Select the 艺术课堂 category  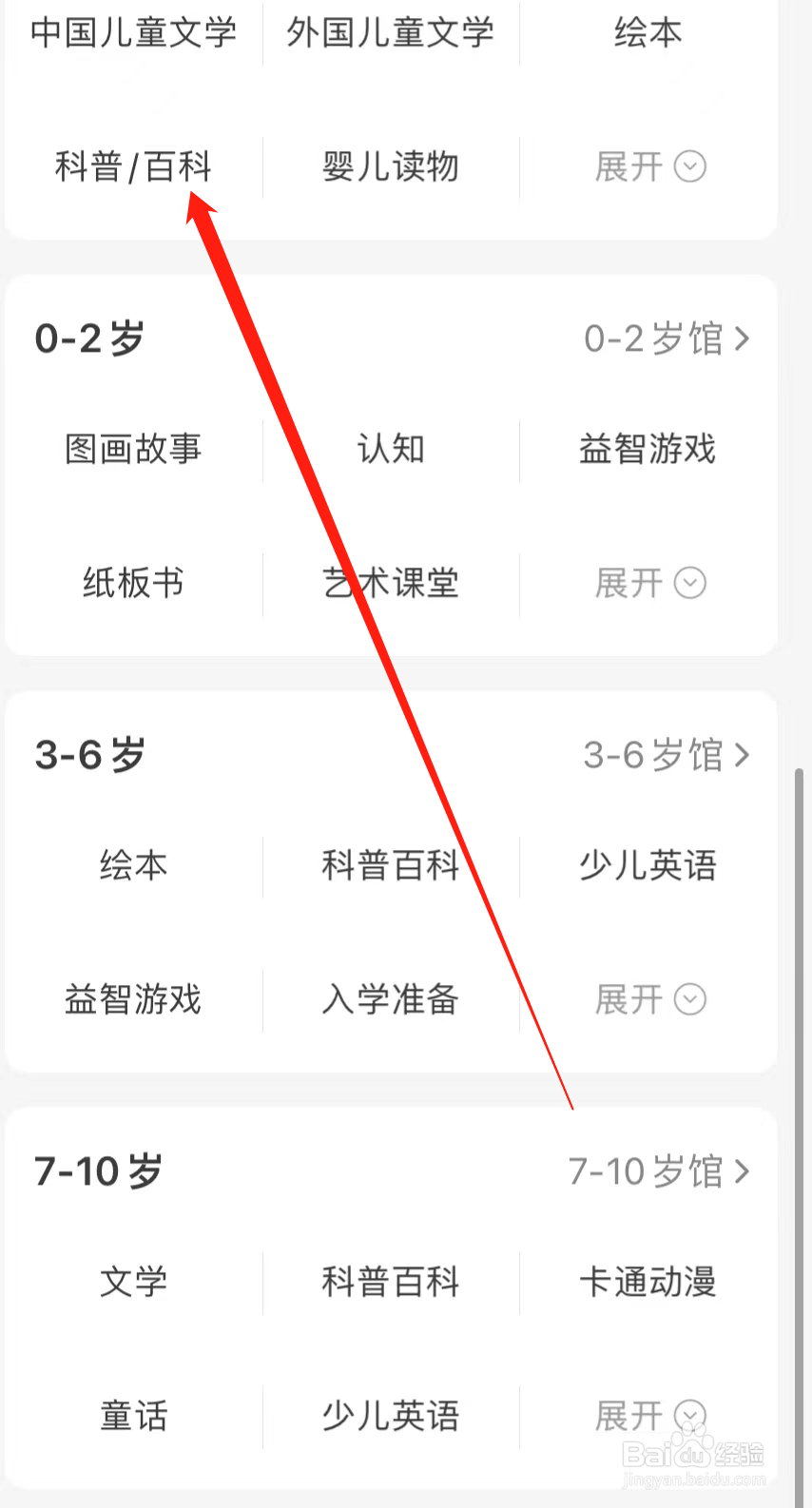[x=390, y=583]
